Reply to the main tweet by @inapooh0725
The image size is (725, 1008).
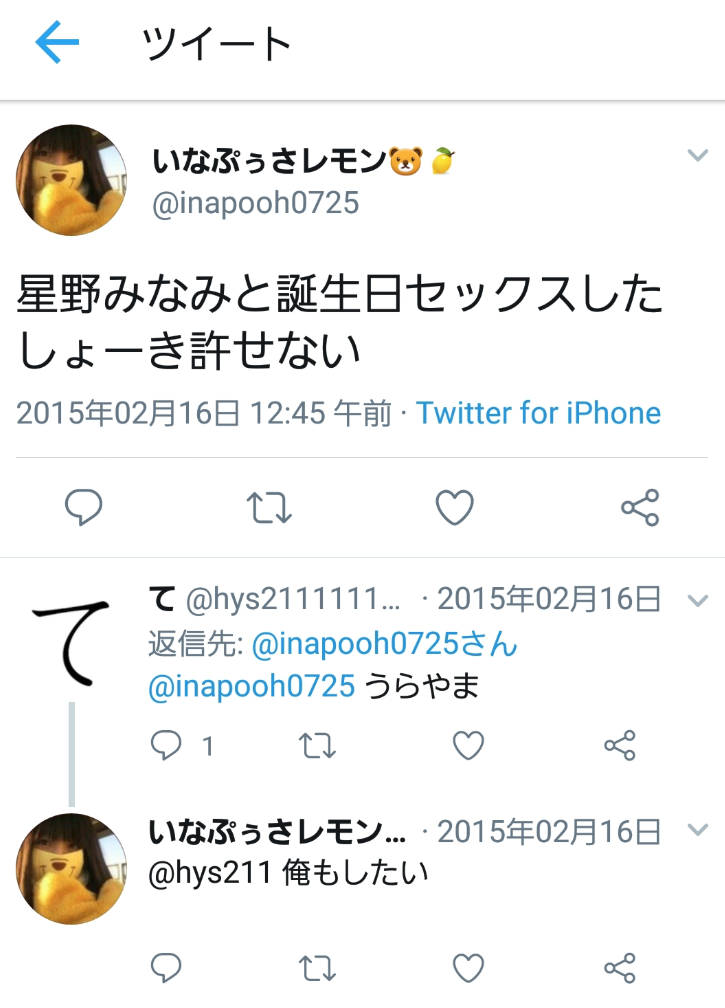pyautogui.click(x=84, y=509)
